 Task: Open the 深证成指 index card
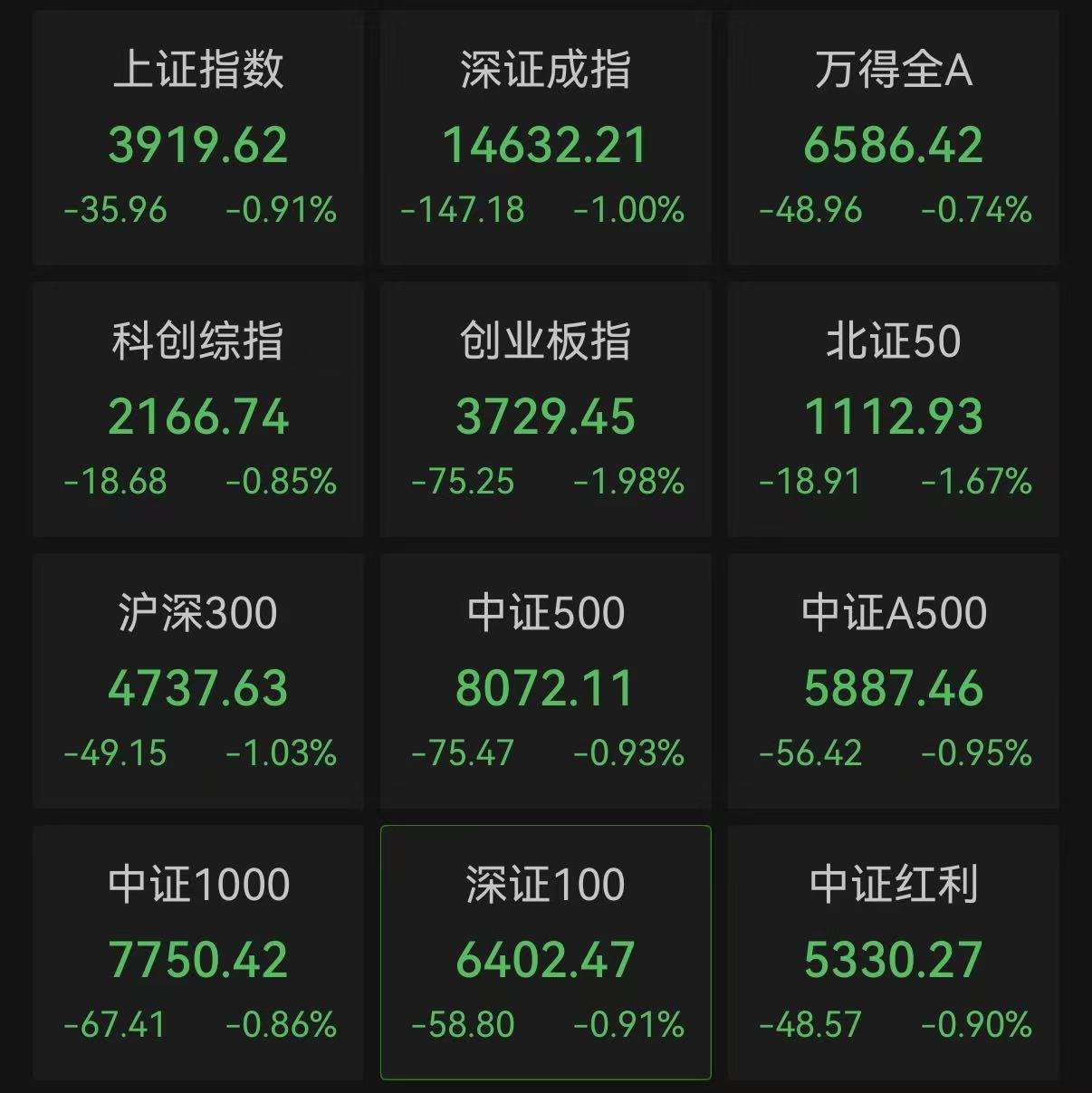[546, 138]
